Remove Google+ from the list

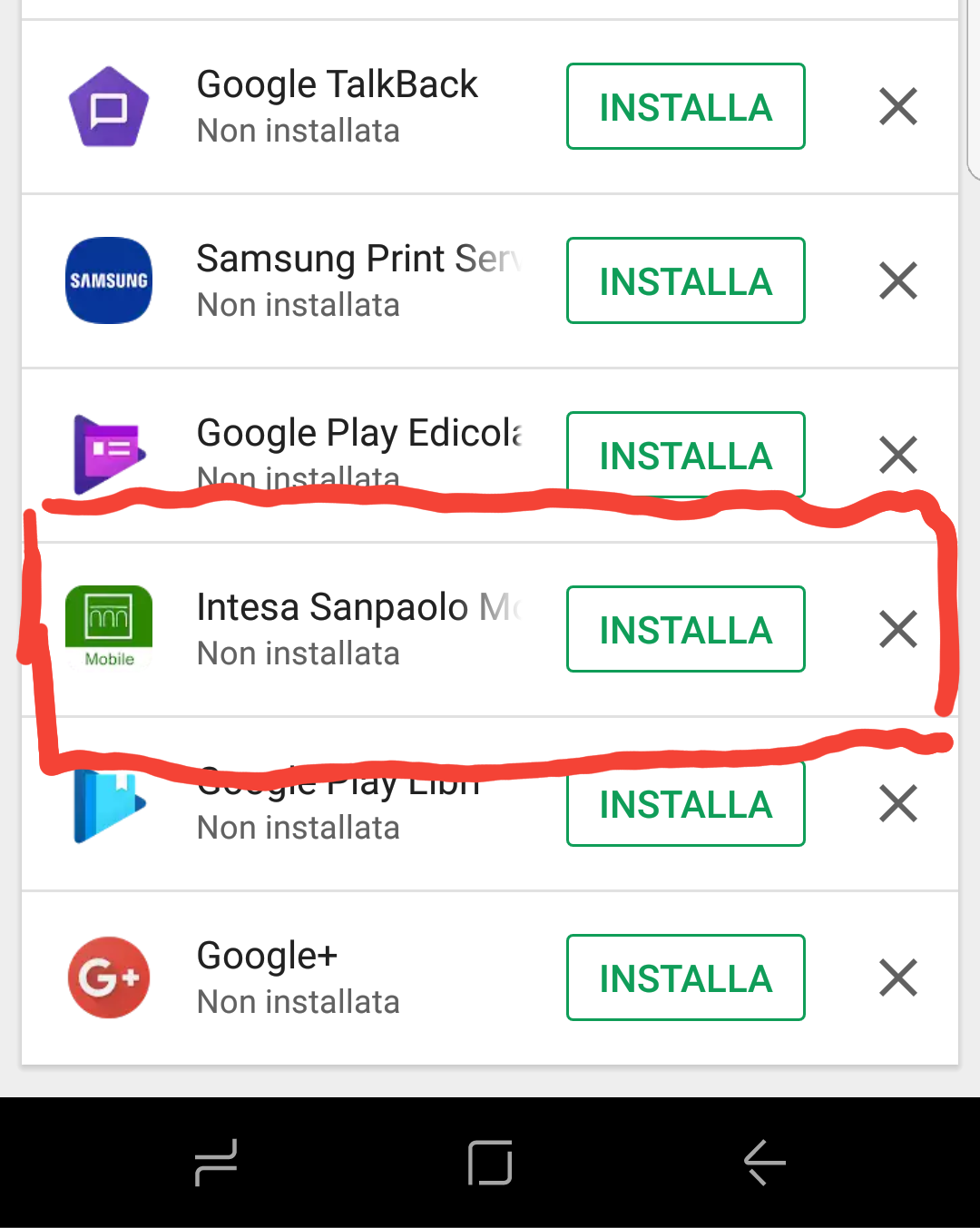897,978
